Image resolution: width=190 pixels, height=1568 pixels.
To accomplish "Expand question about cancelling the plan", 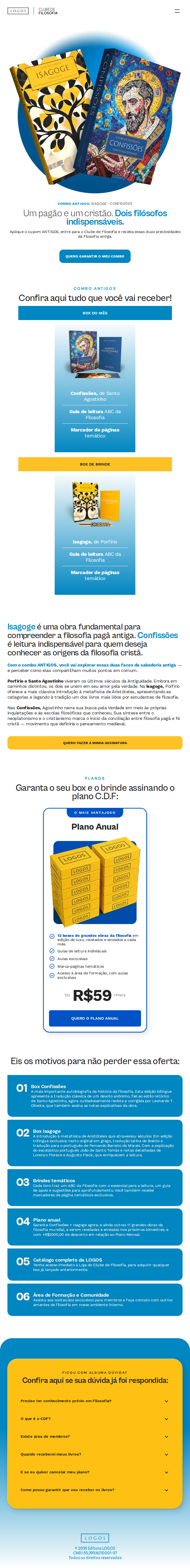I will pos(95,1472).
